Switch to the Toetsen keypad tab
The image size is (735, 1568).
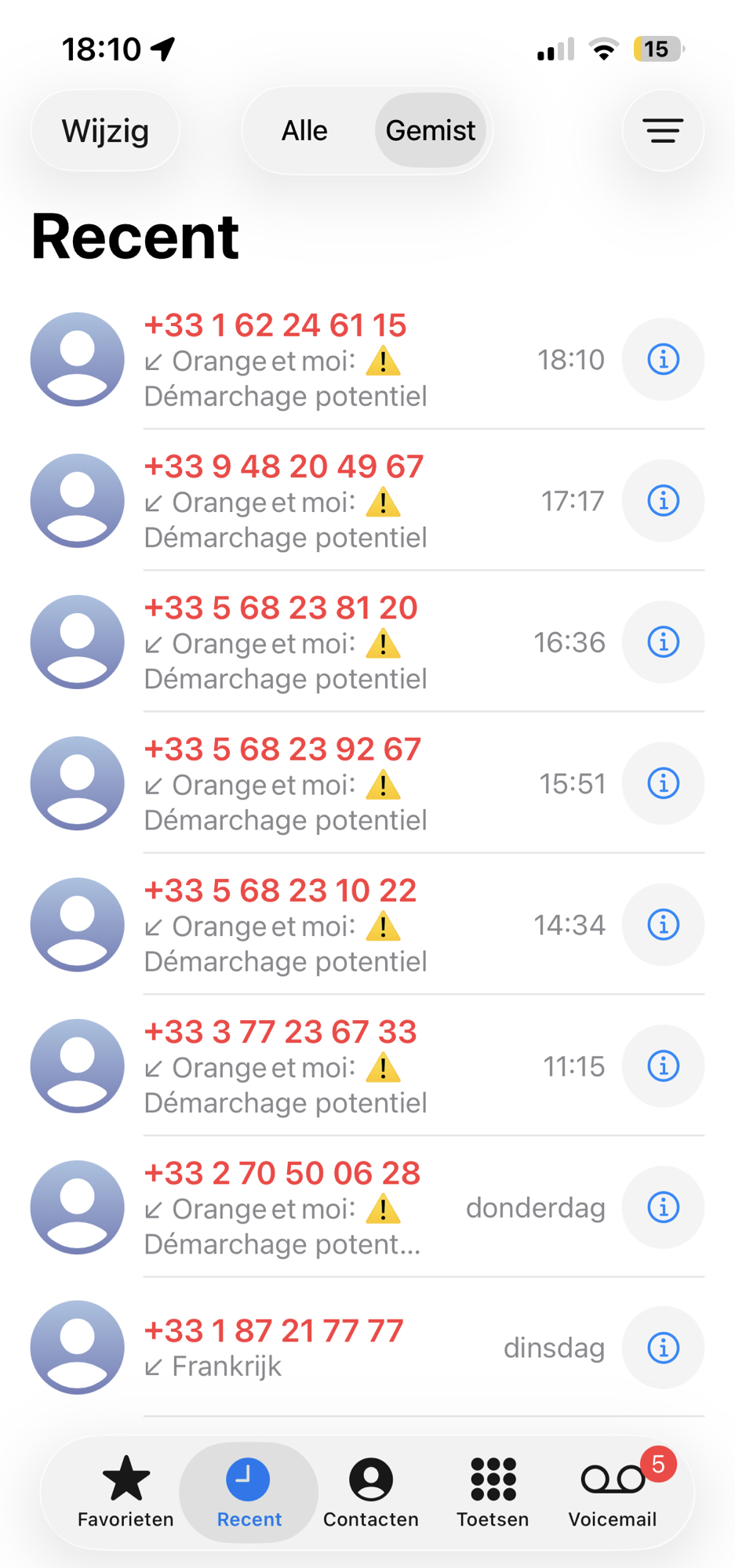click(x=493, y=1492)
